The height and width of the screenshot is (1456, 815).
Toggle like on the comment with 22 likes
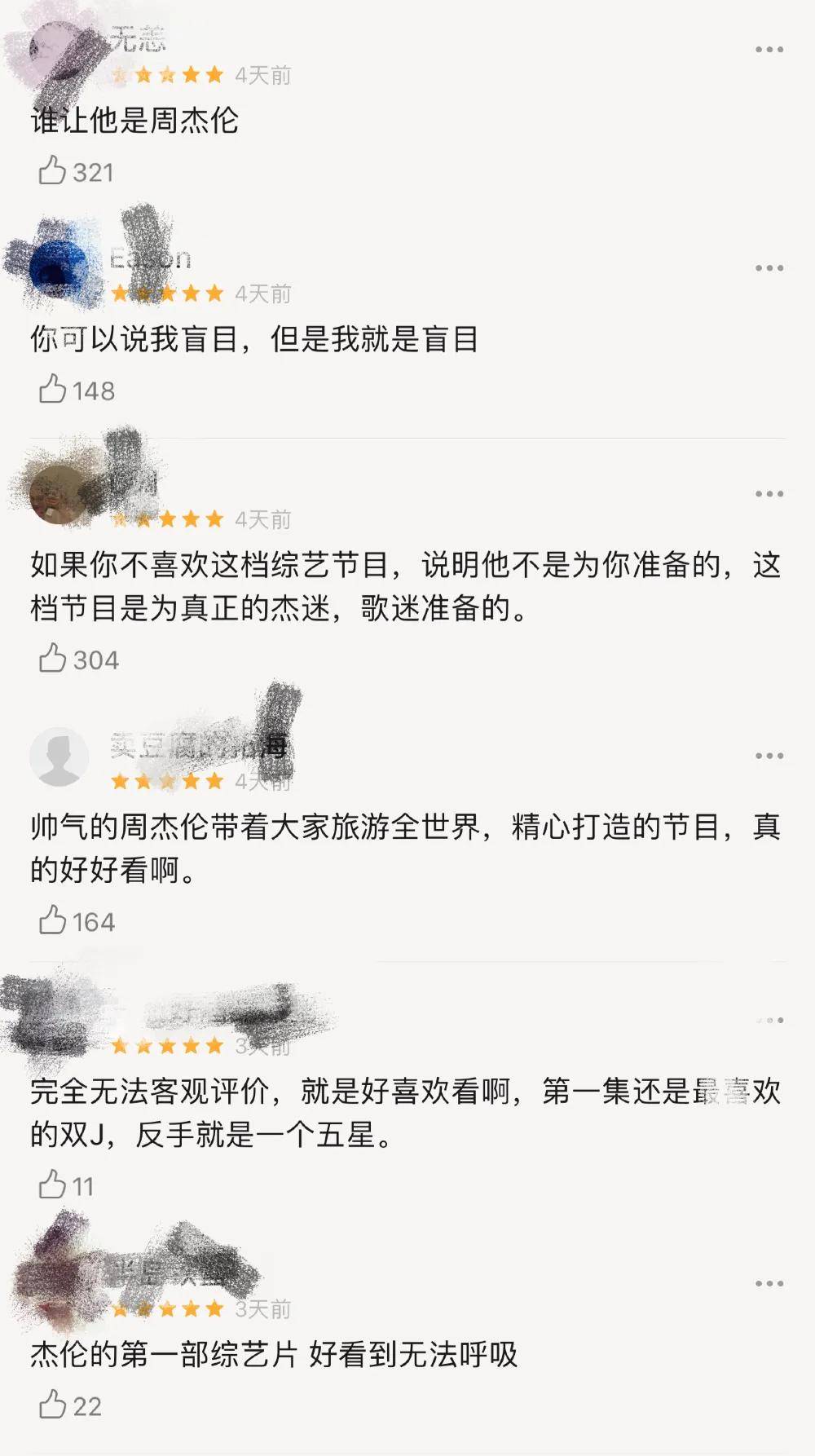point(51,1401)
